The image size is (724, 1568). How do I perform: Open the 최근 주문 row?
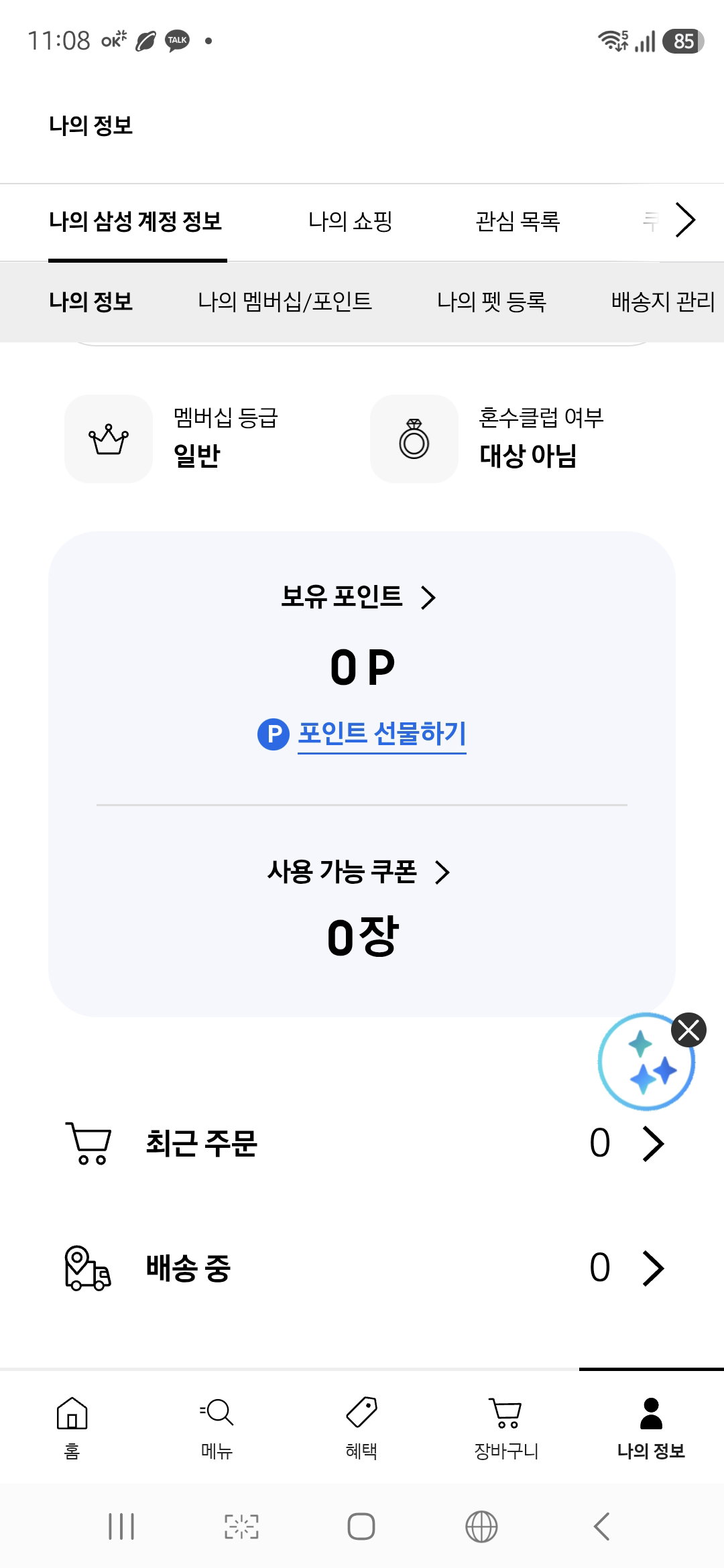click(362, 1143)
